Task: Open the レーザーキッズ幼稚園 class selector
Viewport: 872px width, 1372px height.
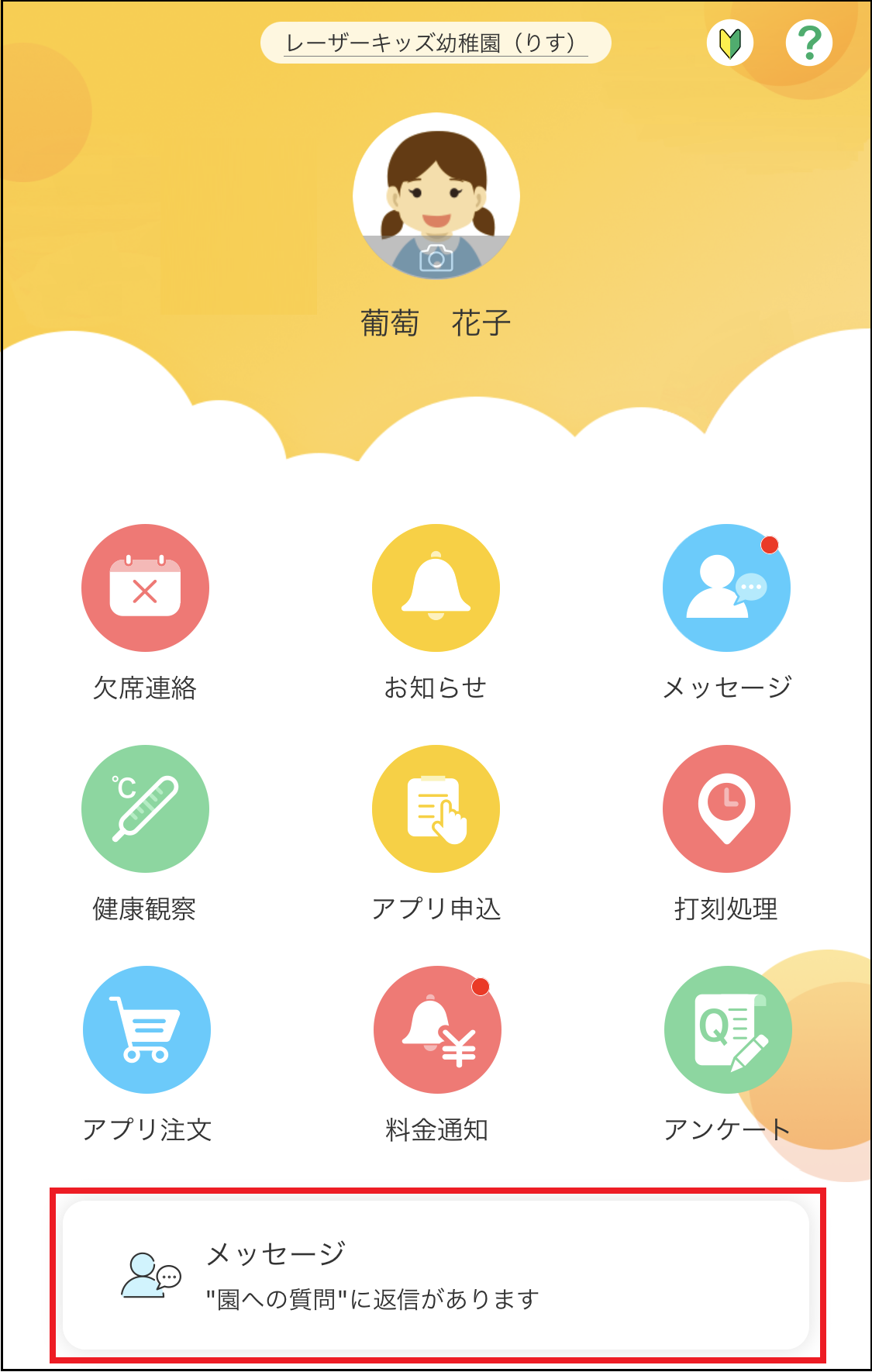Action: 435,43
